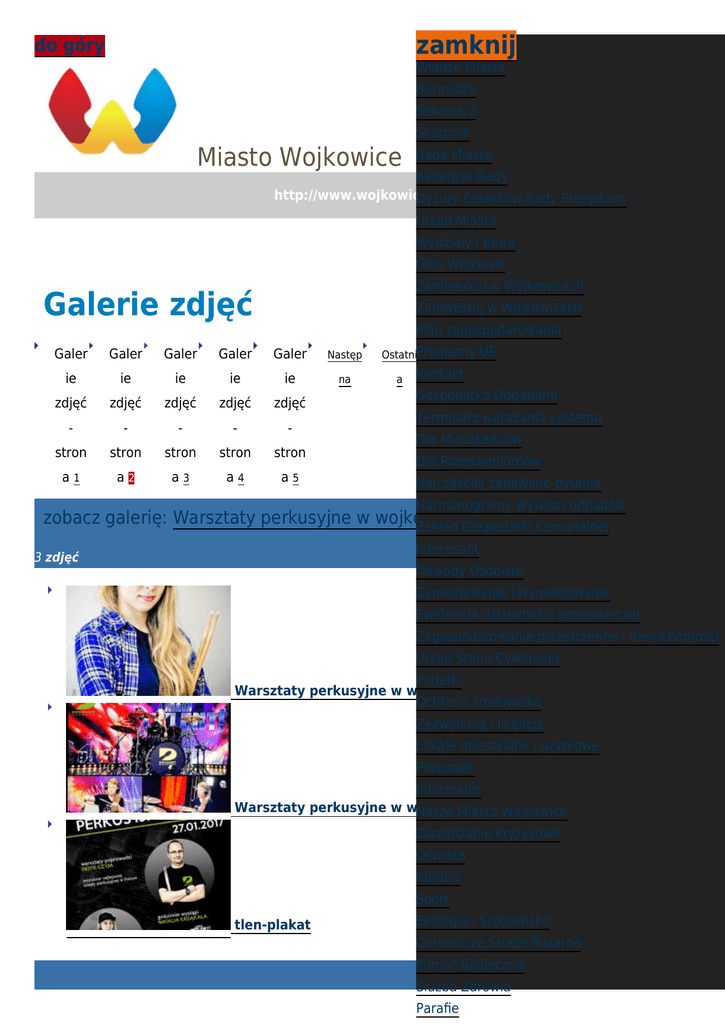
Task: Tap the 'do góry' link
Action: [69, 46]
